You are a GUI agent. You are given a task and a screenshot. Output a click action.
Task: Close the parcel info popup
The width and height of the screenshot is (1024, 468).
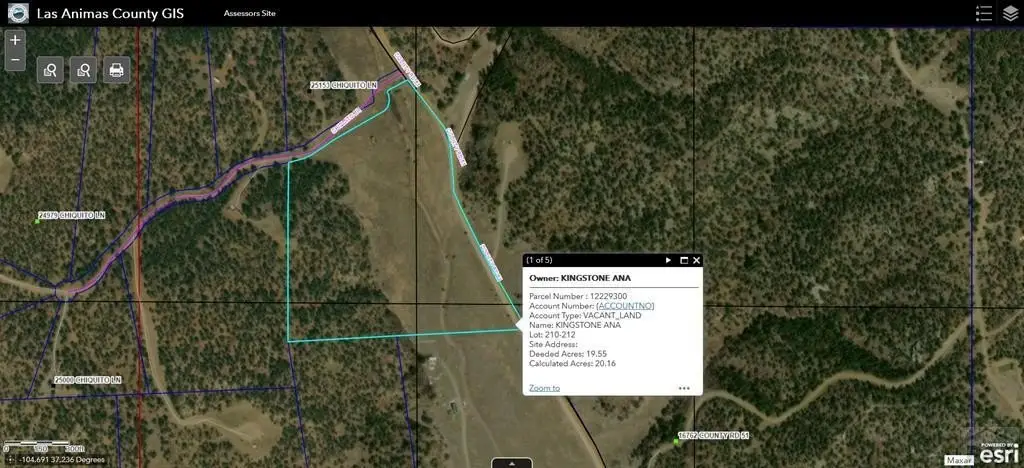[697, 260]
